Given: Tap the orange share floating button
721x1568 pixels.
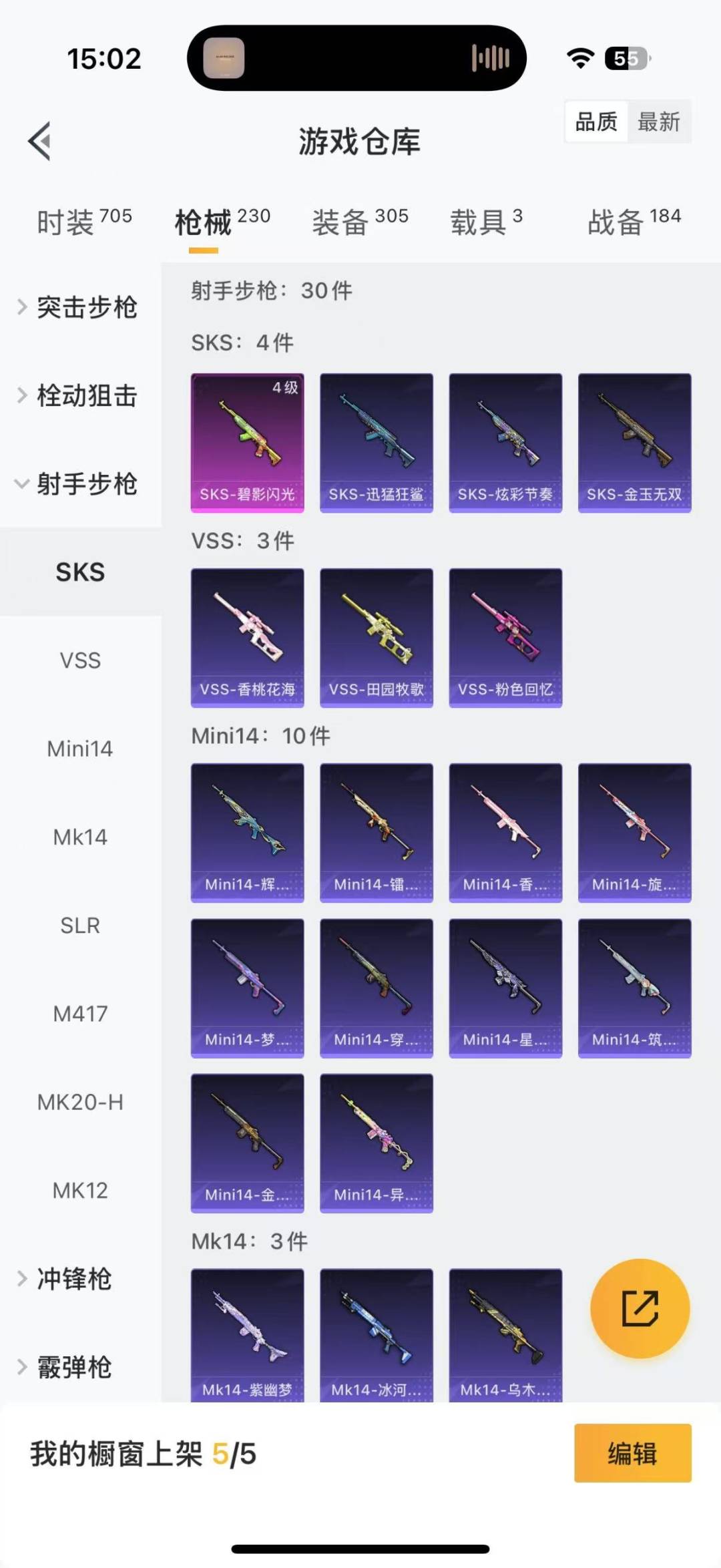Looking at the screenshot, I should (640, 1308).
